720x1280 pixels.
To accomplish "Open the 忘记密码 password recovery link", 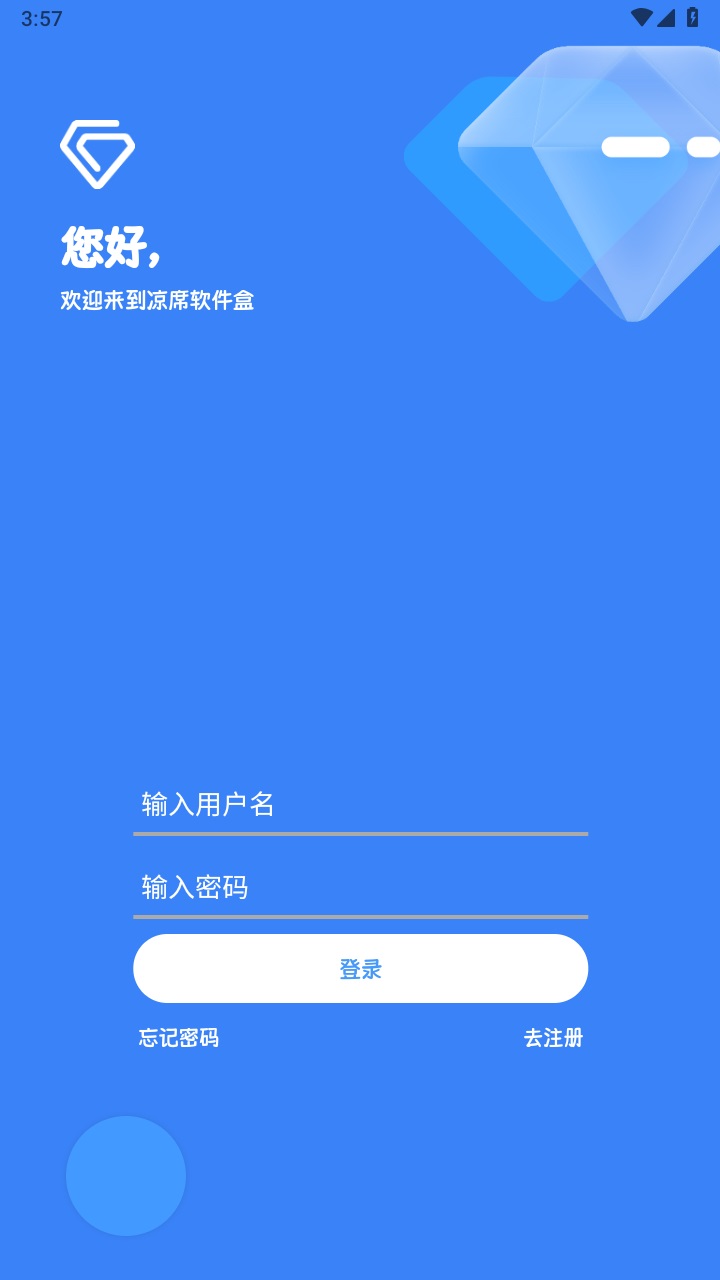I will tap(179, 1040).
